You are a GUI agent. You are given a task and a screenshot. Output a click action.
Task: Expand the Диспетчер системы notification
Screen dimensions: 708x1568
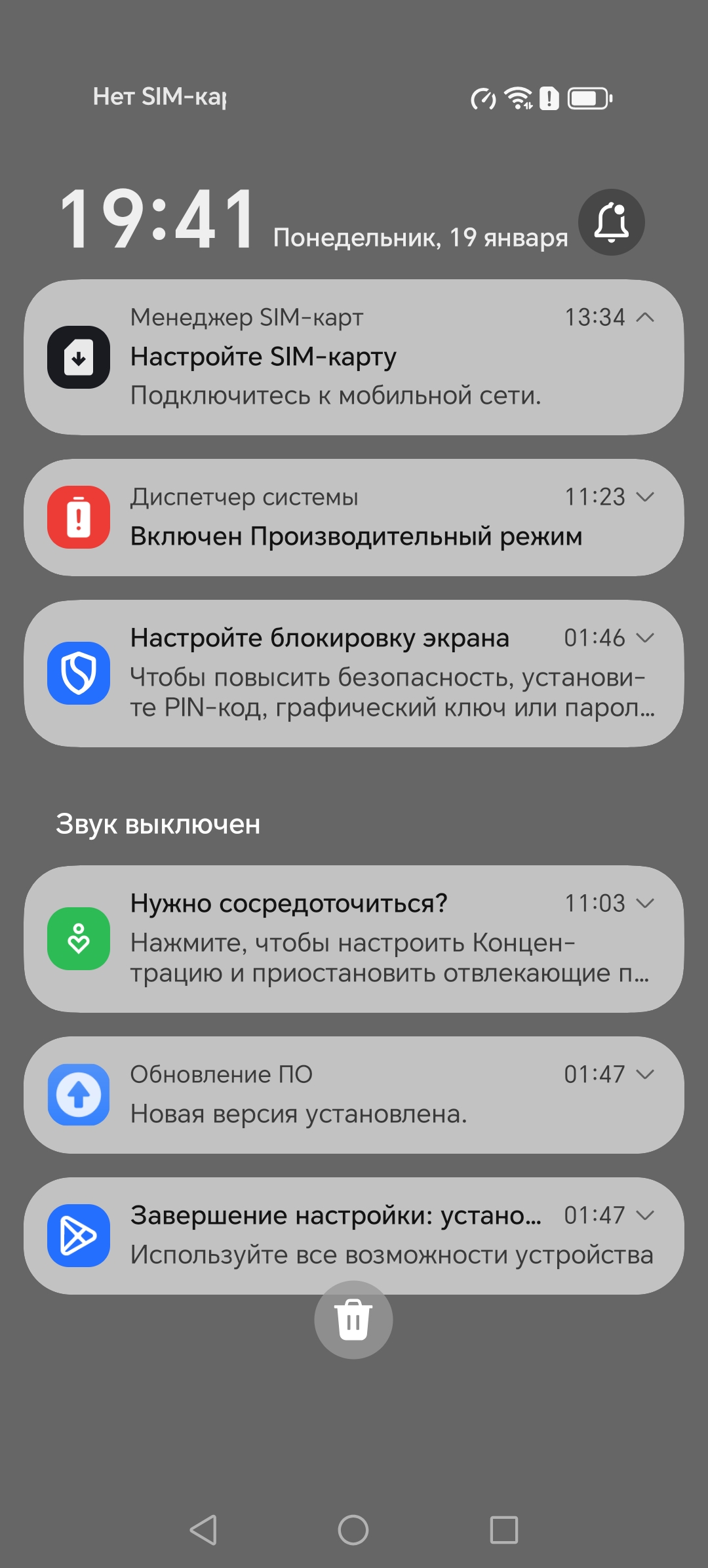(x=645, y=497)
